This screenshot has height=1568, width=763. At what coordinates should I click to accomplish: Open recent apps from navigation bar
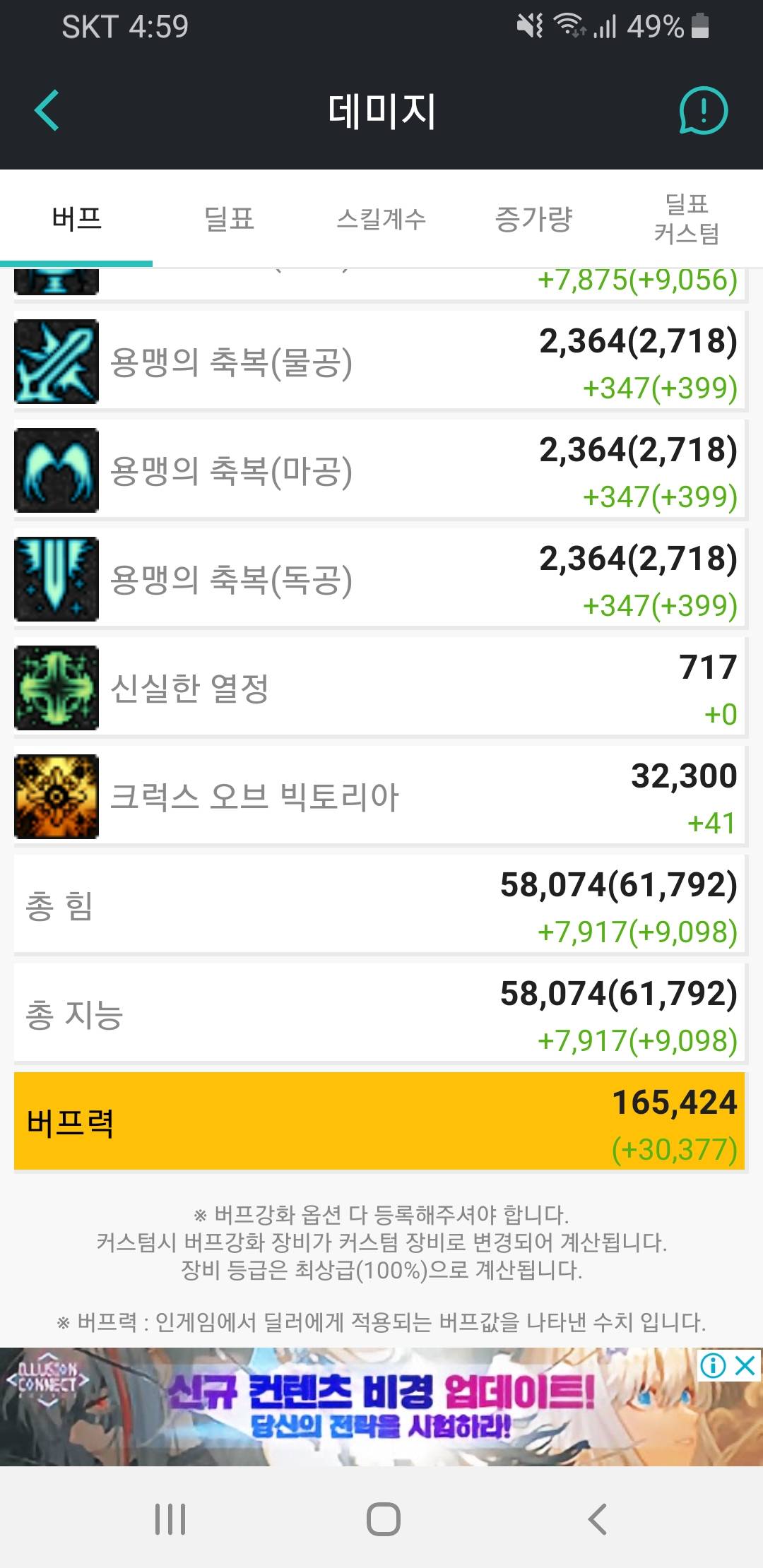pyautogui.click(x=170, y=1519)
